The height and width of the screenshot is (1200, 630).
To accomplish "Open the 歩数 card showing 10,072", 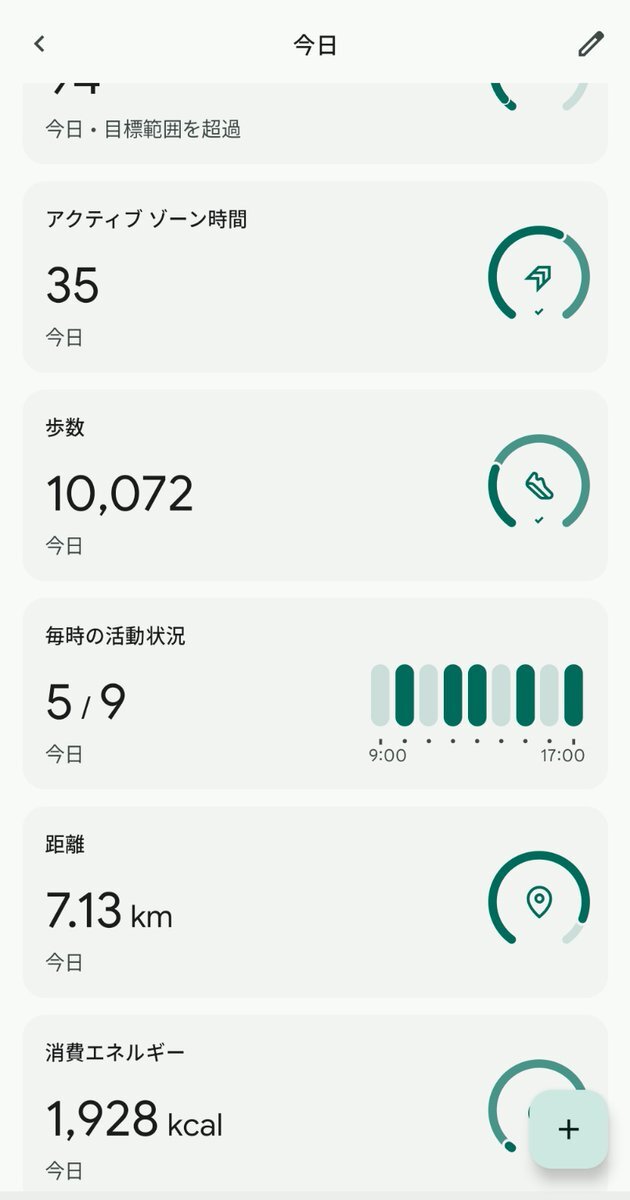I will tap(315, 485).
